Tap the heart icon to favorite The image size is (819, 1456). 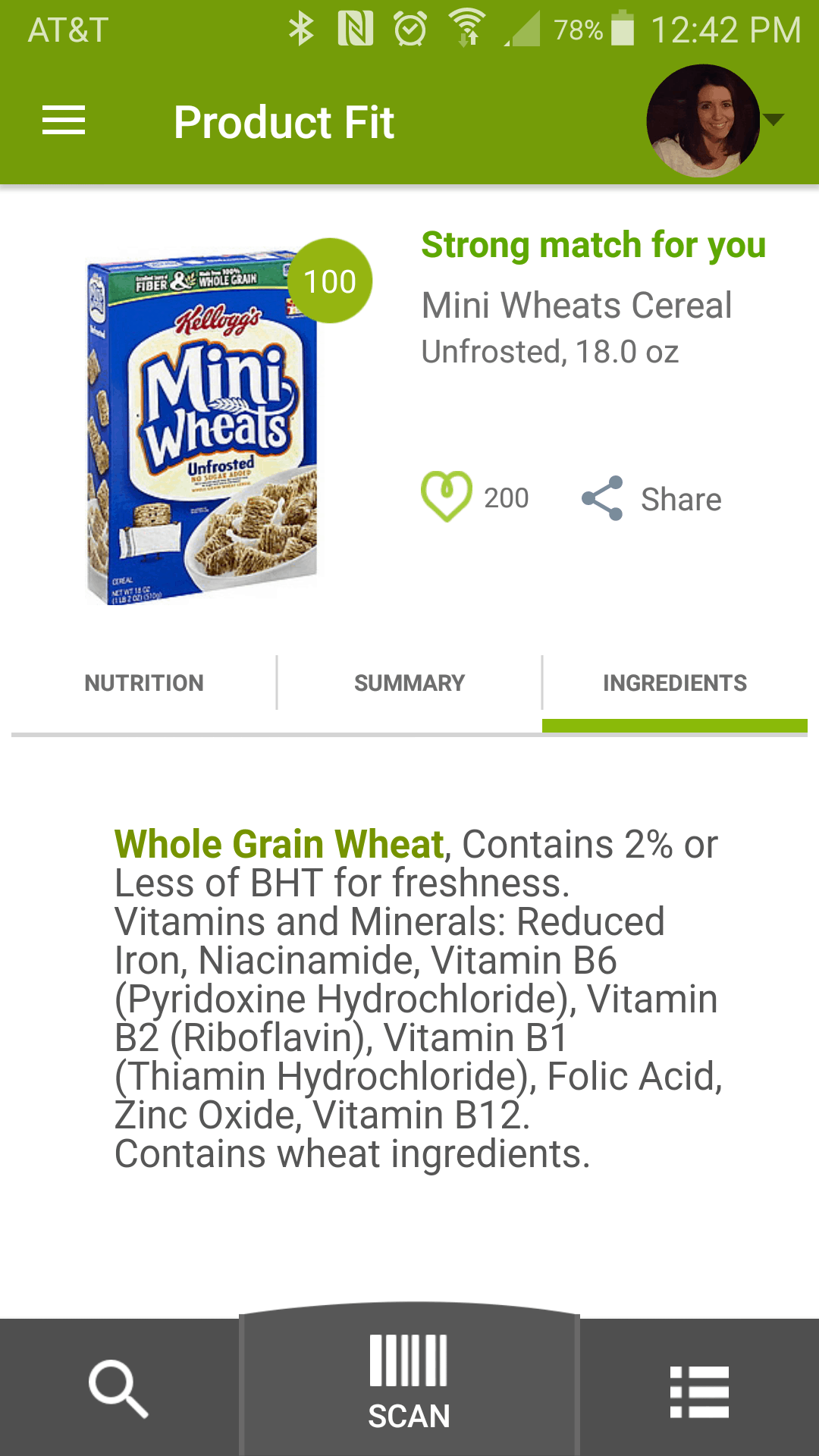click(447, 497)
